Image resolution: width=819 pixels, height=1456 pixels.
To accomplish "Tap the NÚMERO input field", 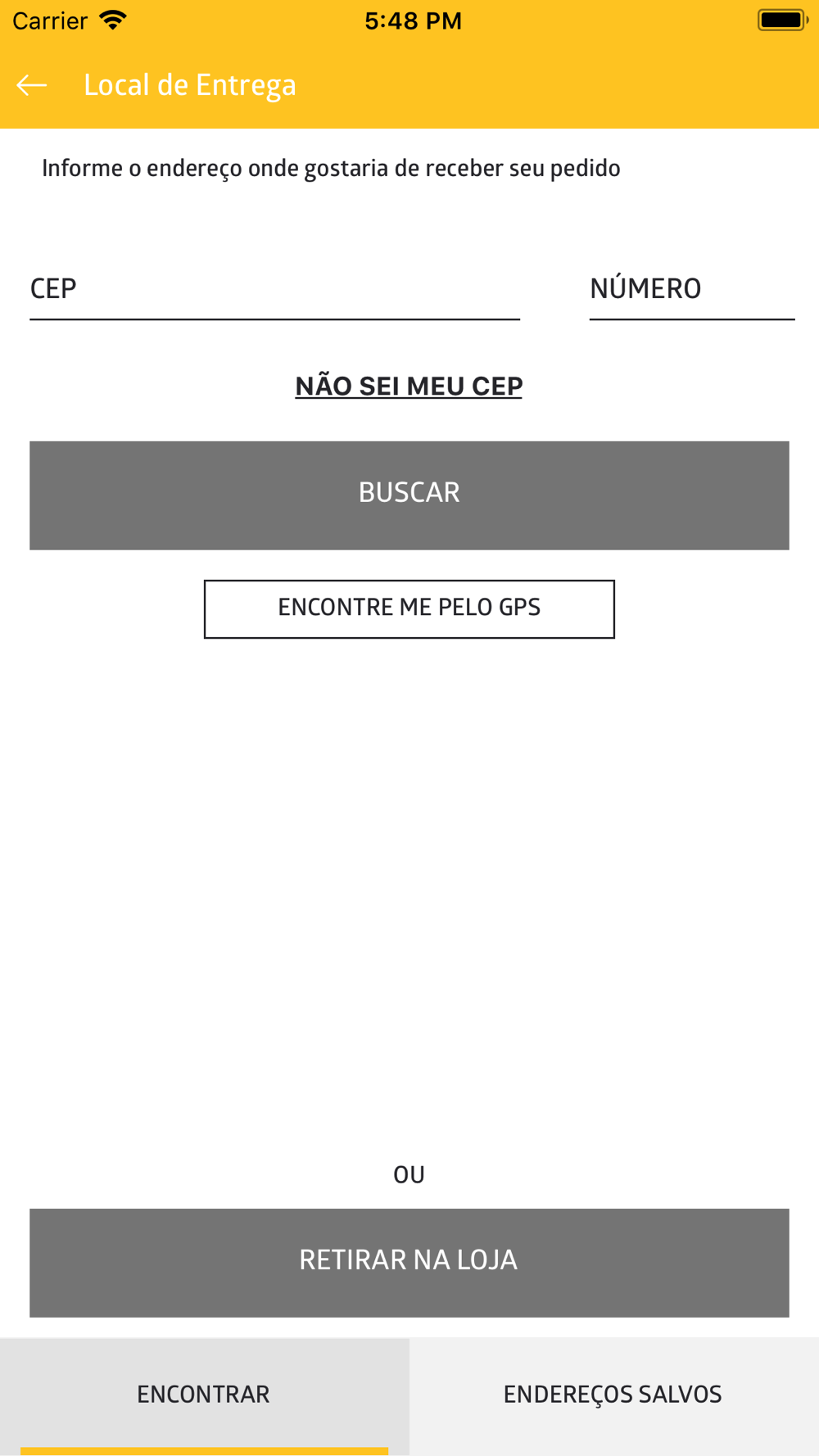I will click(692, 289).
